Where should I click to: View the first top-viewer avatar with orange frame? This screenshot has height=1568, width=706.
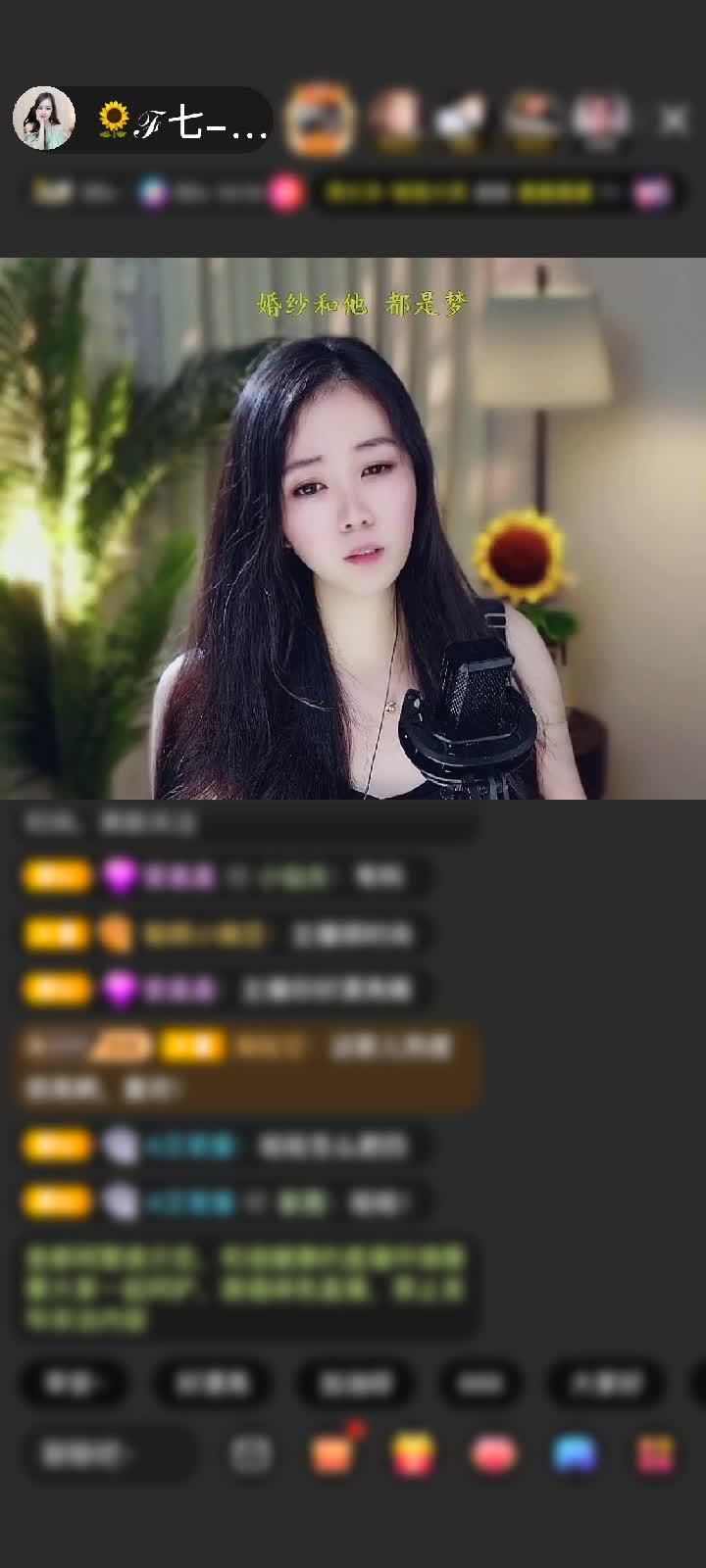point(319,120)
